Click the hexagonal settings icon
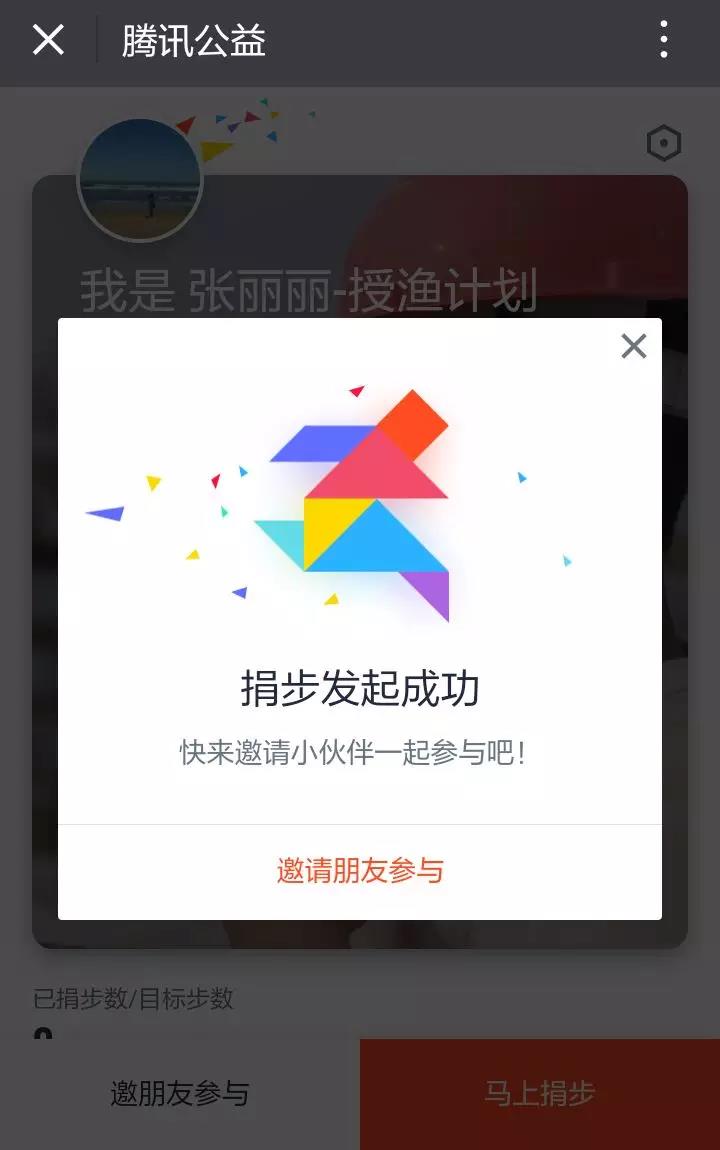This screenshot has width=720, height=1150. point(663,144)
